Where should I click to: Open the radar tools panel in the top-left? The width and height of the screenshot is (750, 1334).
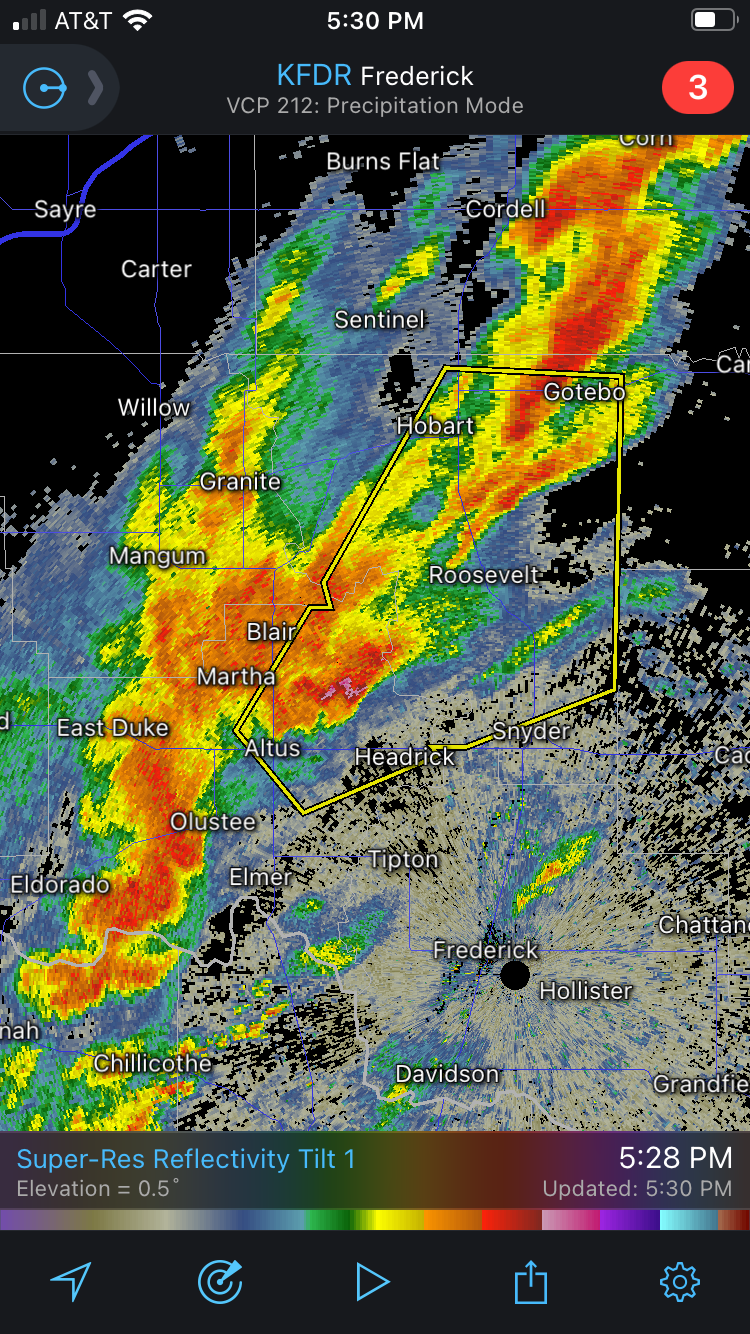pyautogui.click(x=46, y=89)
